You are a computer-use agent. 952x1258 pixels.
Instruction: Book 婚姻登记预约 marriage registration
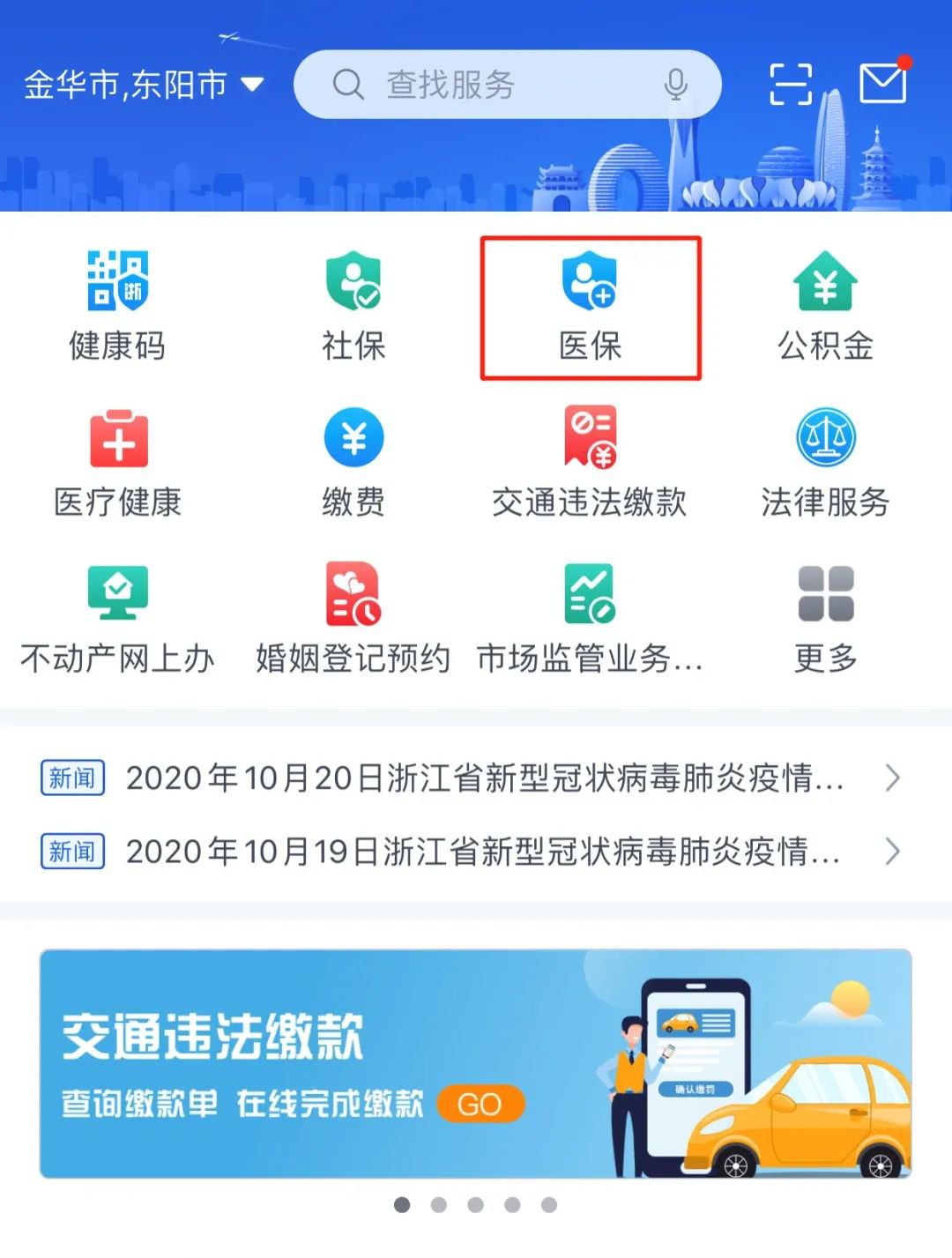(x=353, y=618)
